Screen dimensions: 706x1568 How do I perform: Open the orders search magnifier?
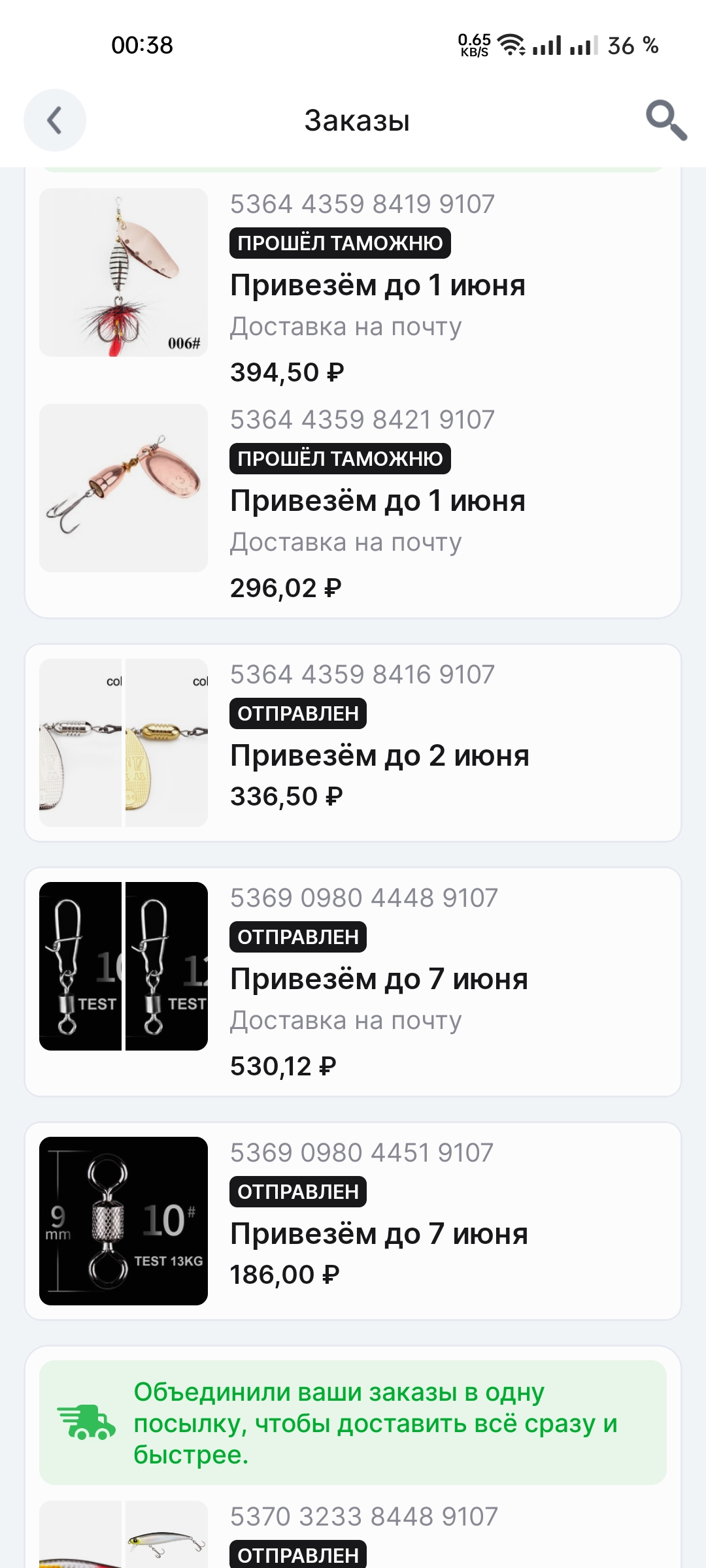point(665,120)
